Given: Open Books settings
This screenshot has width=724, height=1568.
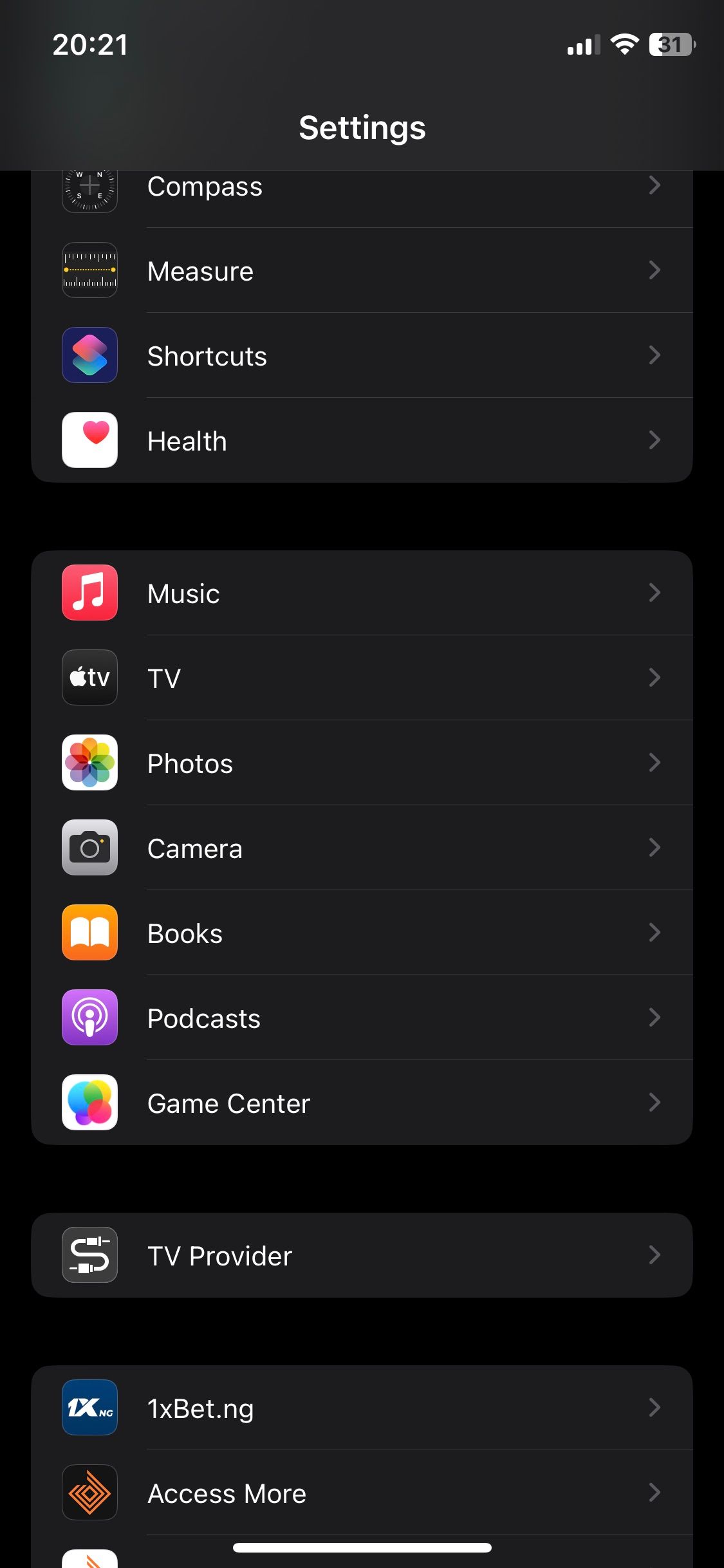Looking at the screenshot, I should (360, 933).
